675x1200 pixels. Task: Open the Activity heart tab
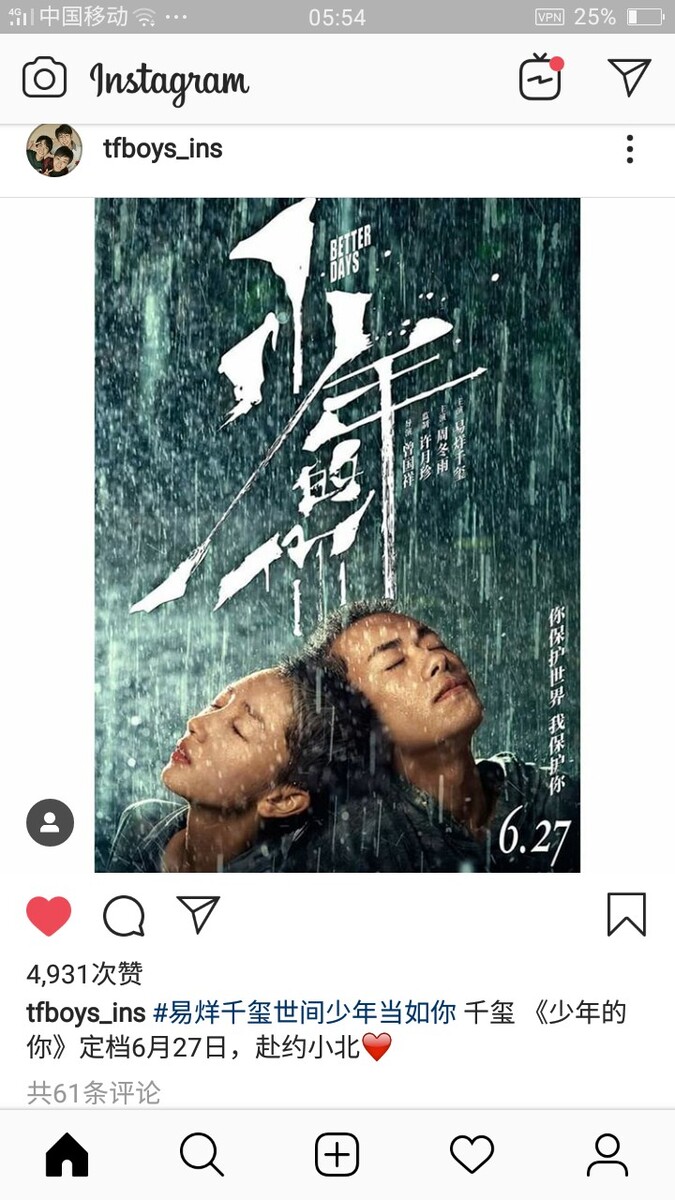tap(472, 1156)
